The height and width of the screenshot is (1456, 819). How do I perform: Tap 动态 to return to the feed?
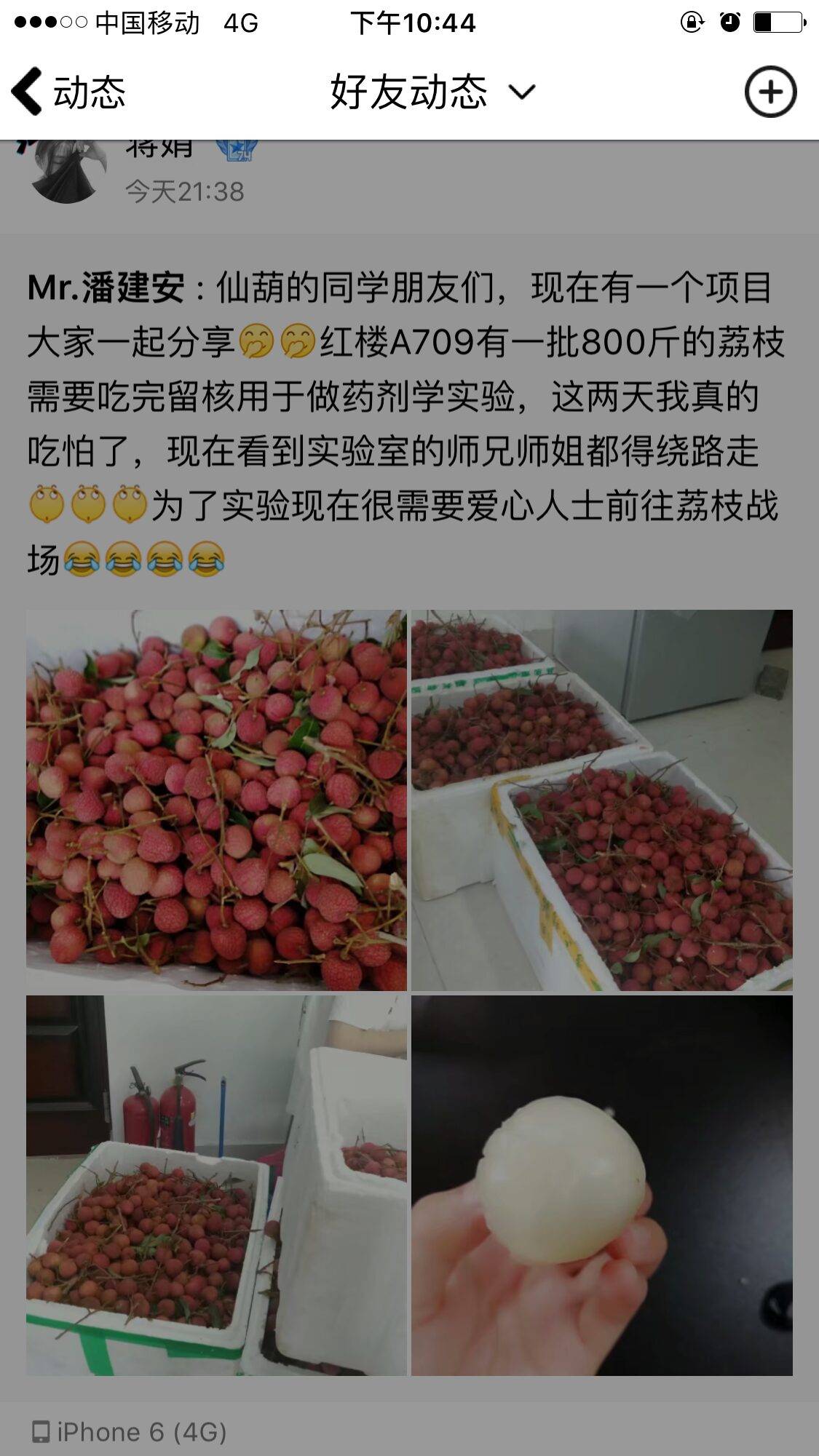tap(87, 90)
